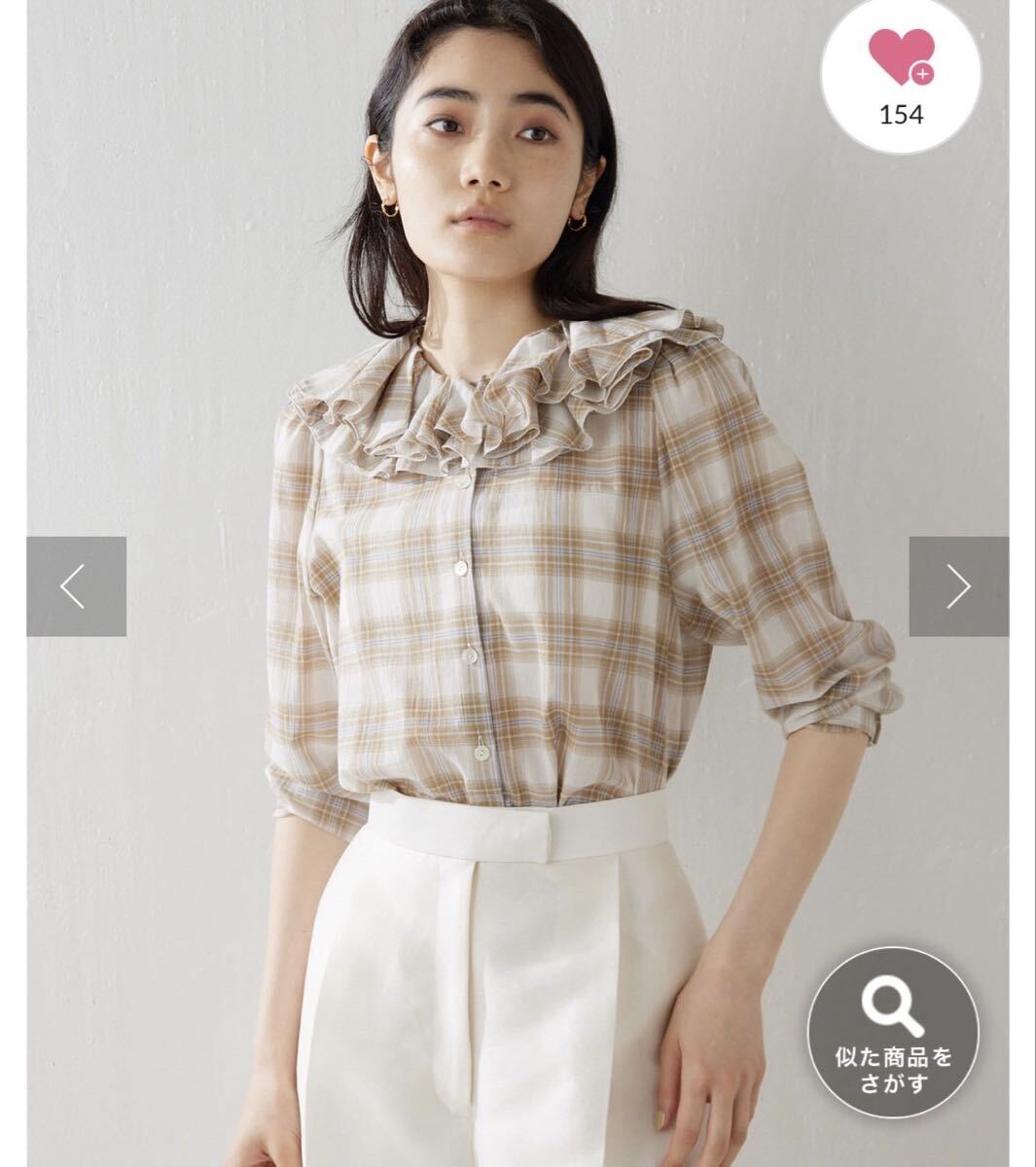Viewport: 1036px width, 1167px height.
Task: Show the previous product image
Action: tap(76, 586)
